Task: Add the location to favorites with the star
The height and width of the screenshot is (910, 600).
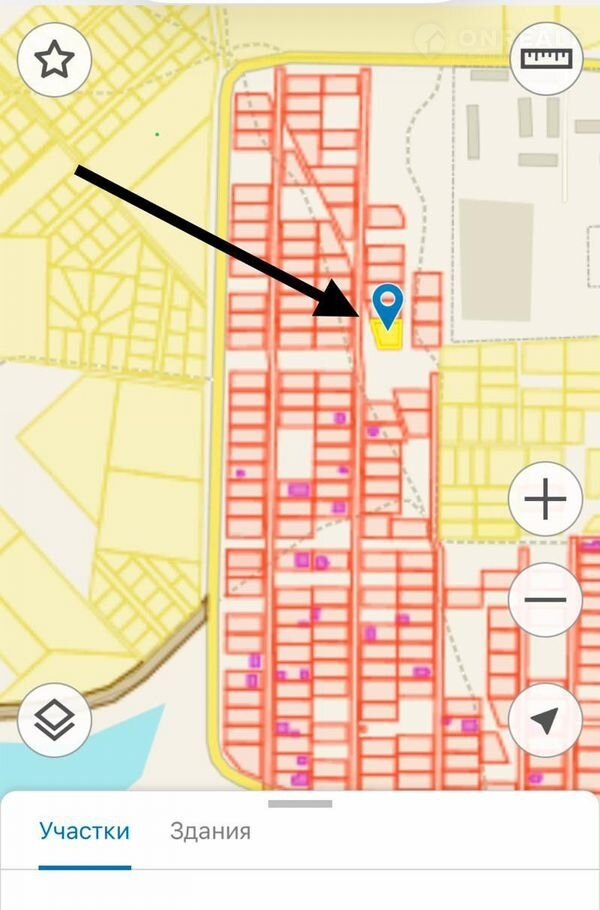Action: click(54, 60)
